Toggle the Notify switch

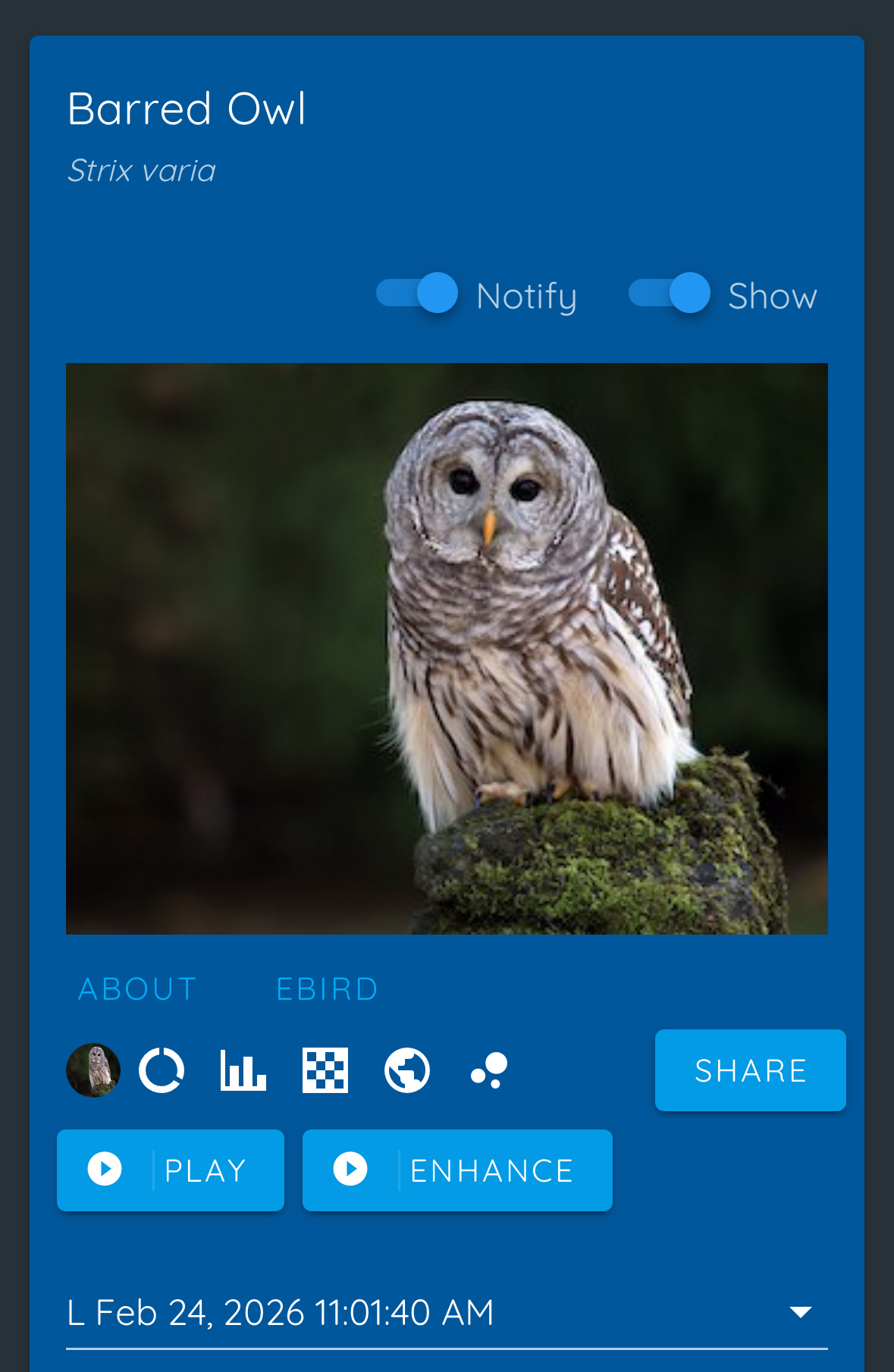418,293
